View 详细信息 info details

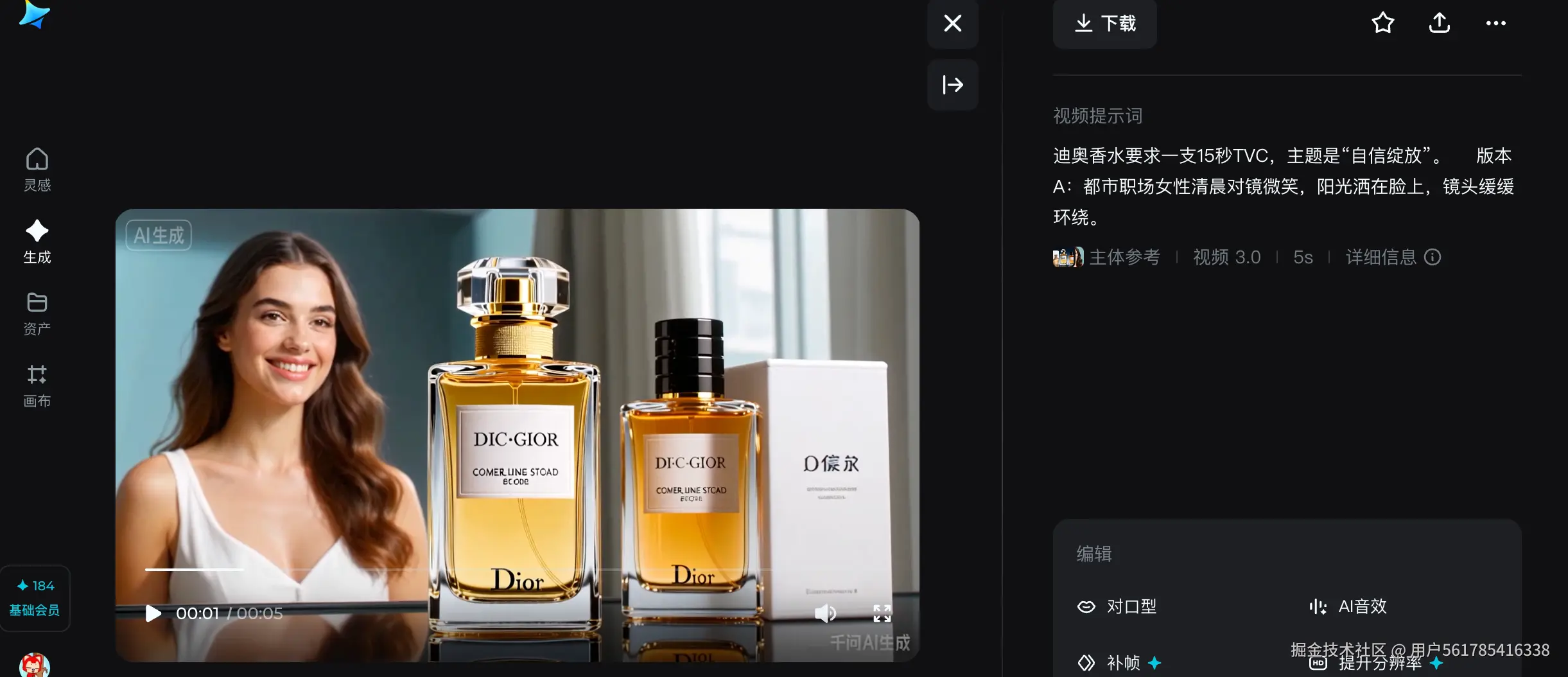coord(1393,257)
